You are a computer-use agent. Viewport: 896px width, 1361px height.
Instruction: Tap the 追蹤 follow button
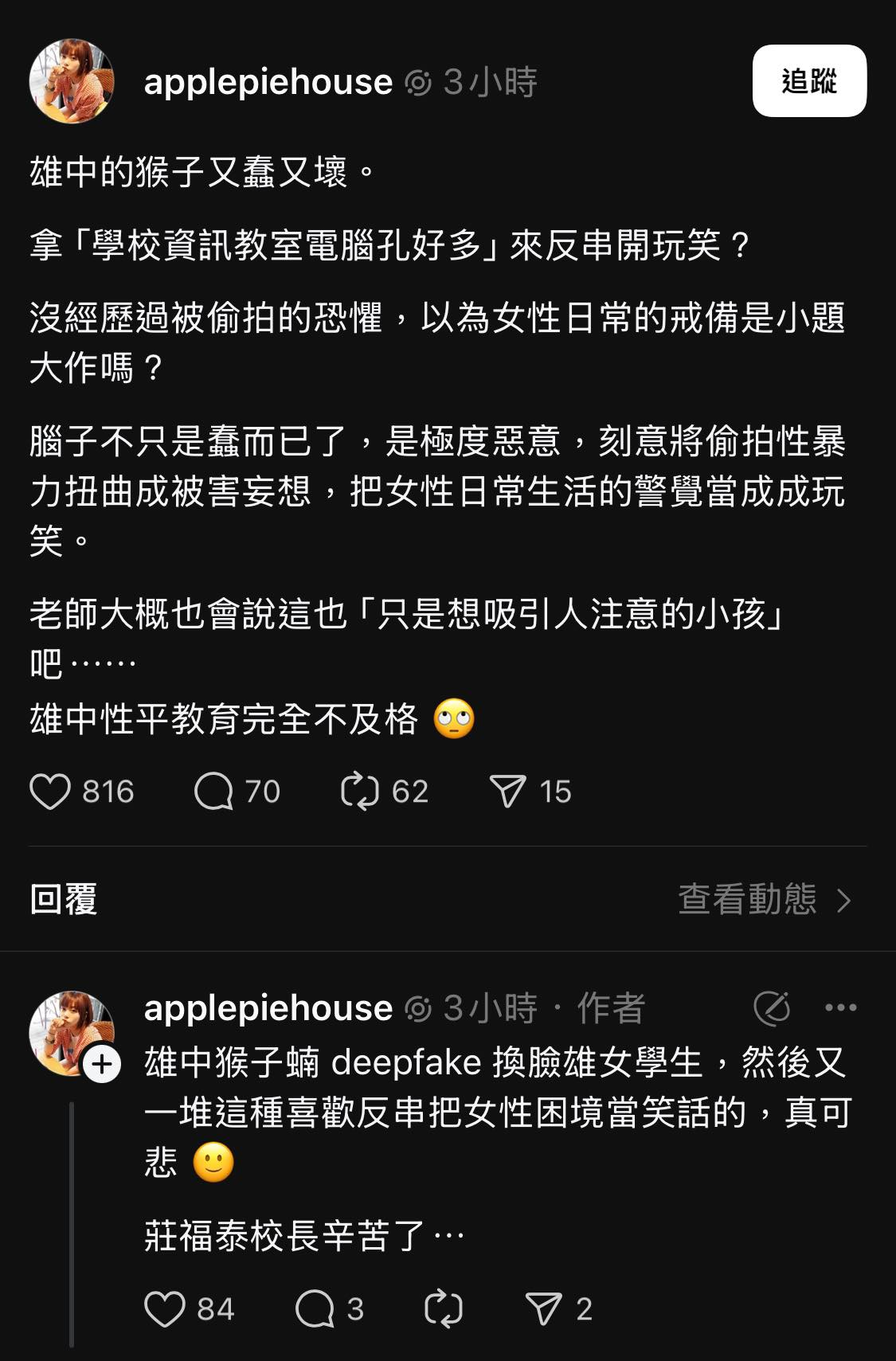pyautogui.click(x=808, y=81)
